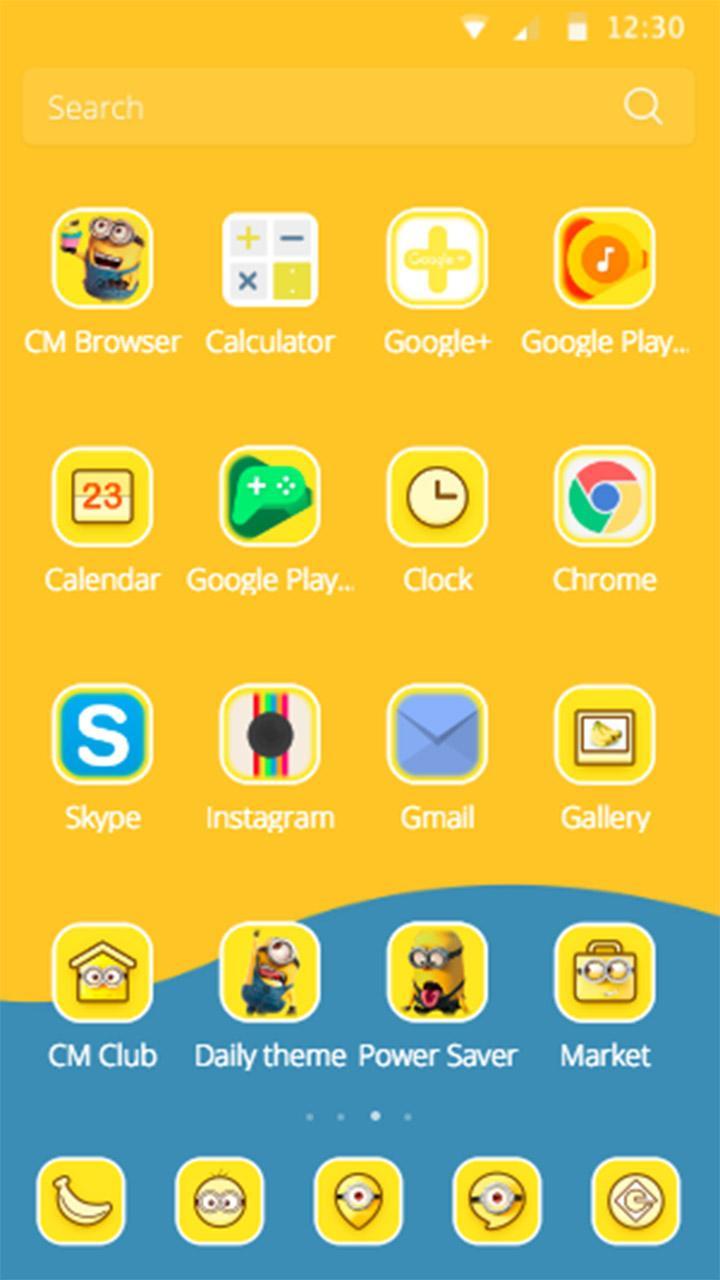Launch the Calculator app
Viewport: 720px width, 1280px height.
pos(270,259)
